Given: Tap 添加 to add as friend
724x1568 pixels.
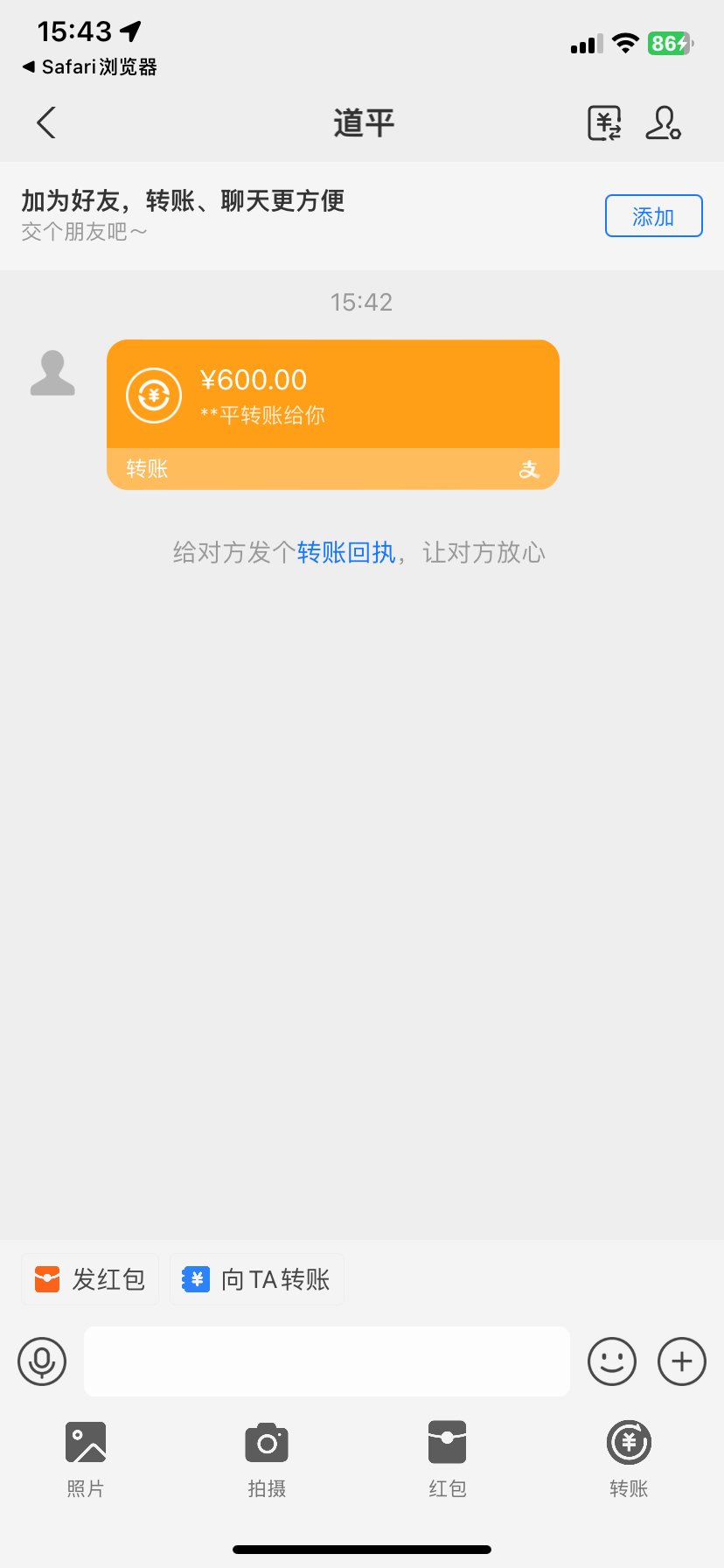Looking at the screenshot, I should point(654,216).
